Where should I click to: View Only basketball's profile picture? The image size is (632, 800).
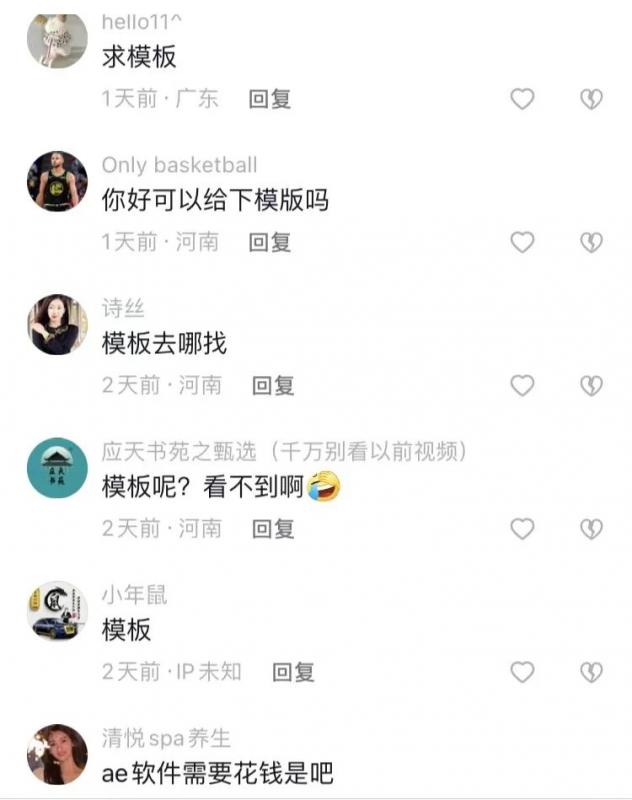[57, 181]
